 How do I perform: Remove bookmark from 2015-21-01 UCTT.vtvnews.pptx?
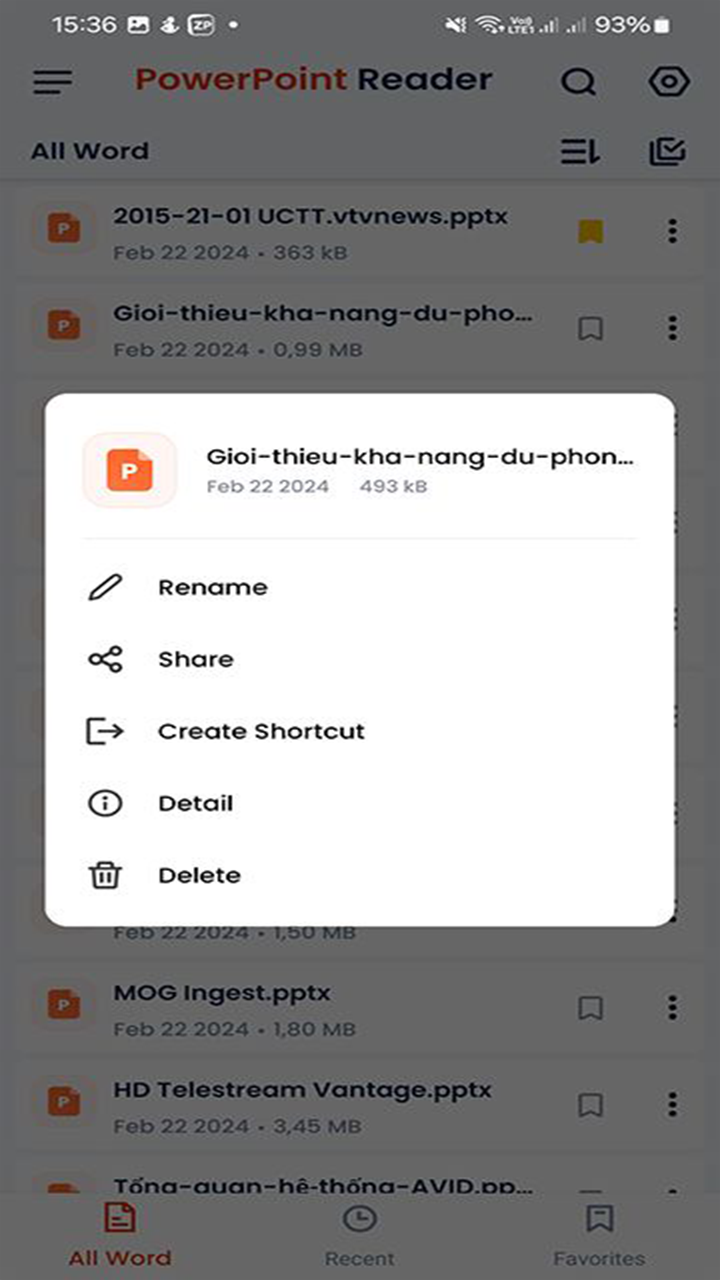(591, 232)
